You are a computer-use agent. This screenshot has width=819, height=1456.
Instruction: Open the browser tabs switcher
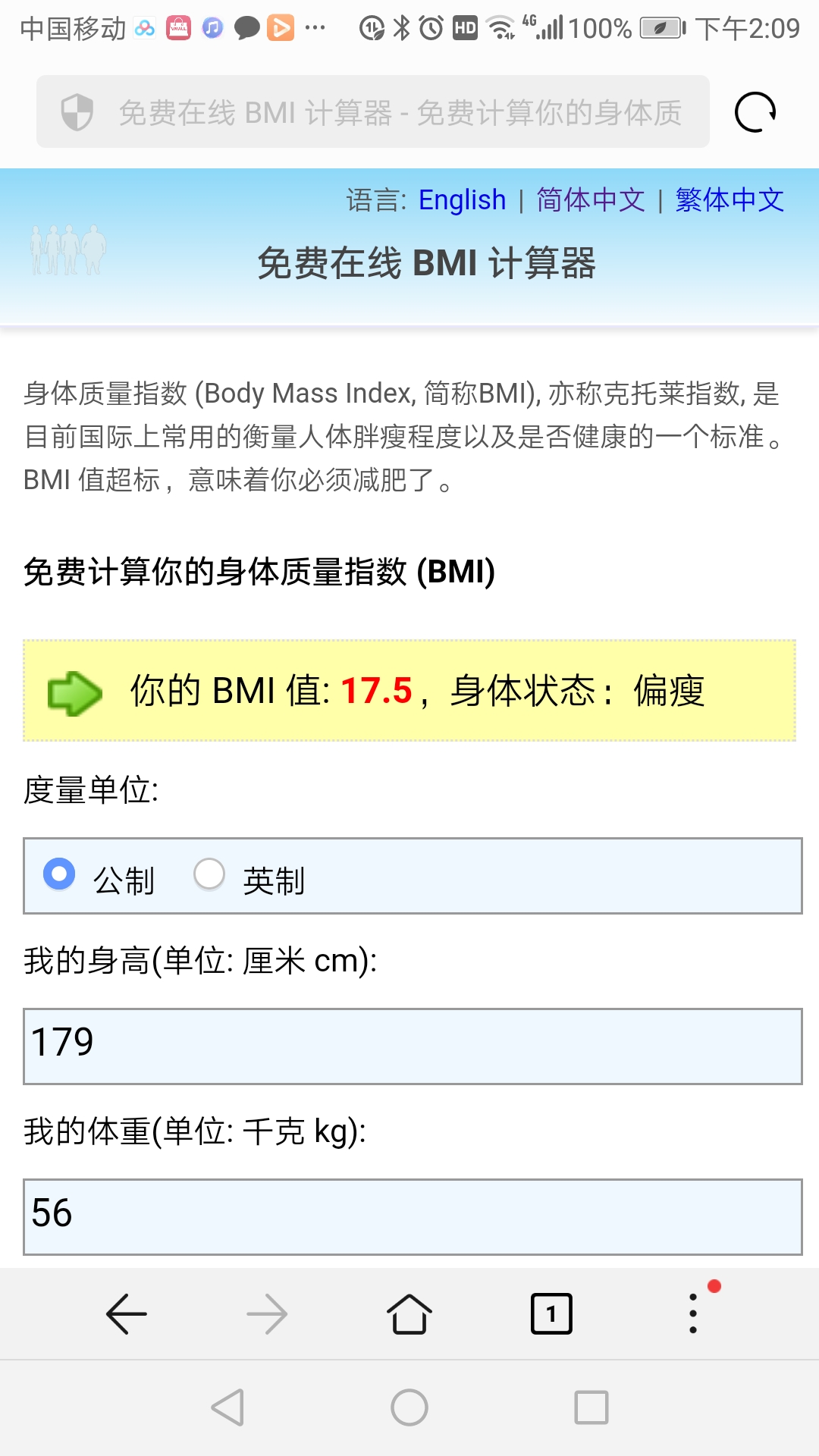pos(551,1313)
